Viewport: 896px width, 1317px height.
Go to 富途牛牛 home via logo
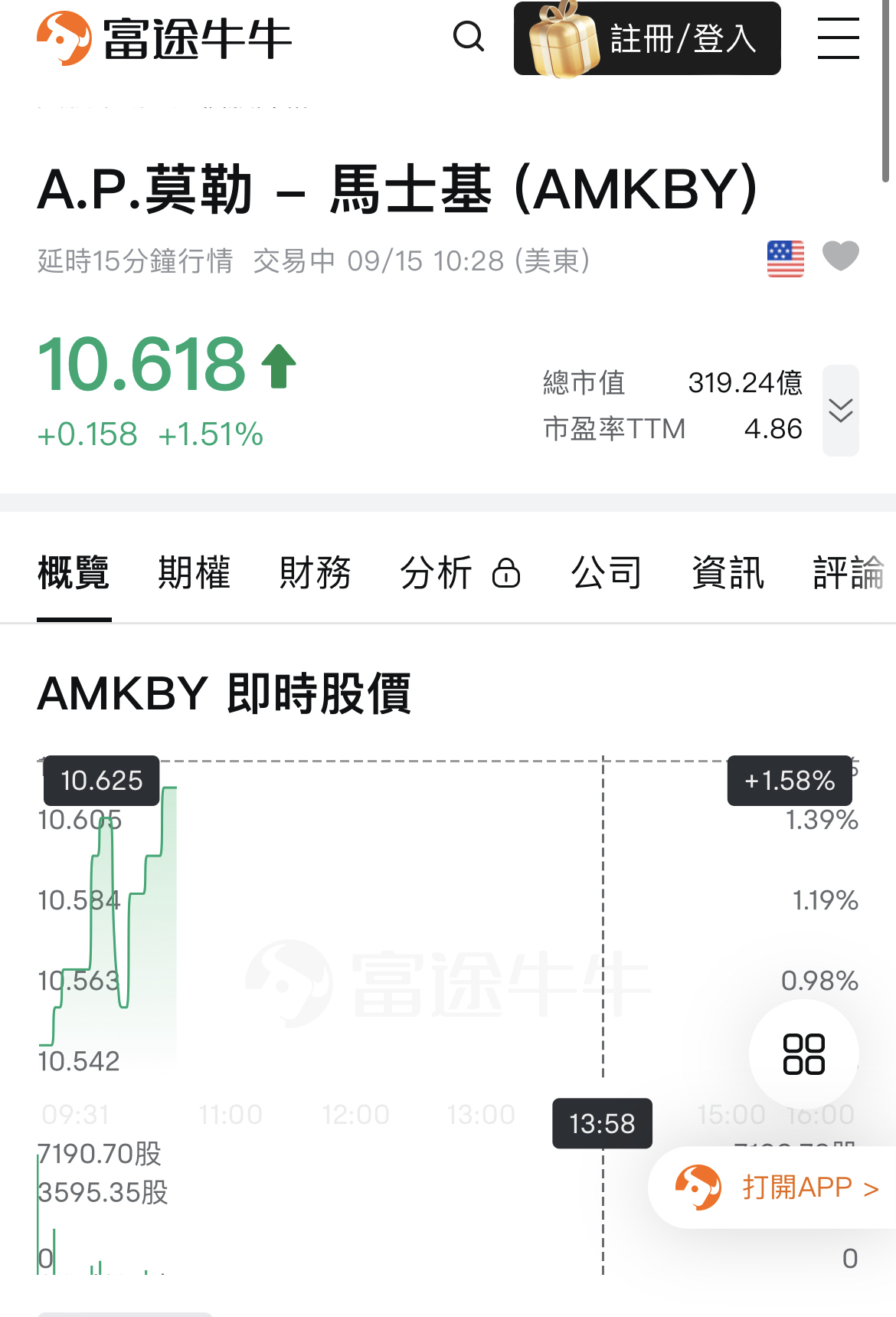coord(164,38)
